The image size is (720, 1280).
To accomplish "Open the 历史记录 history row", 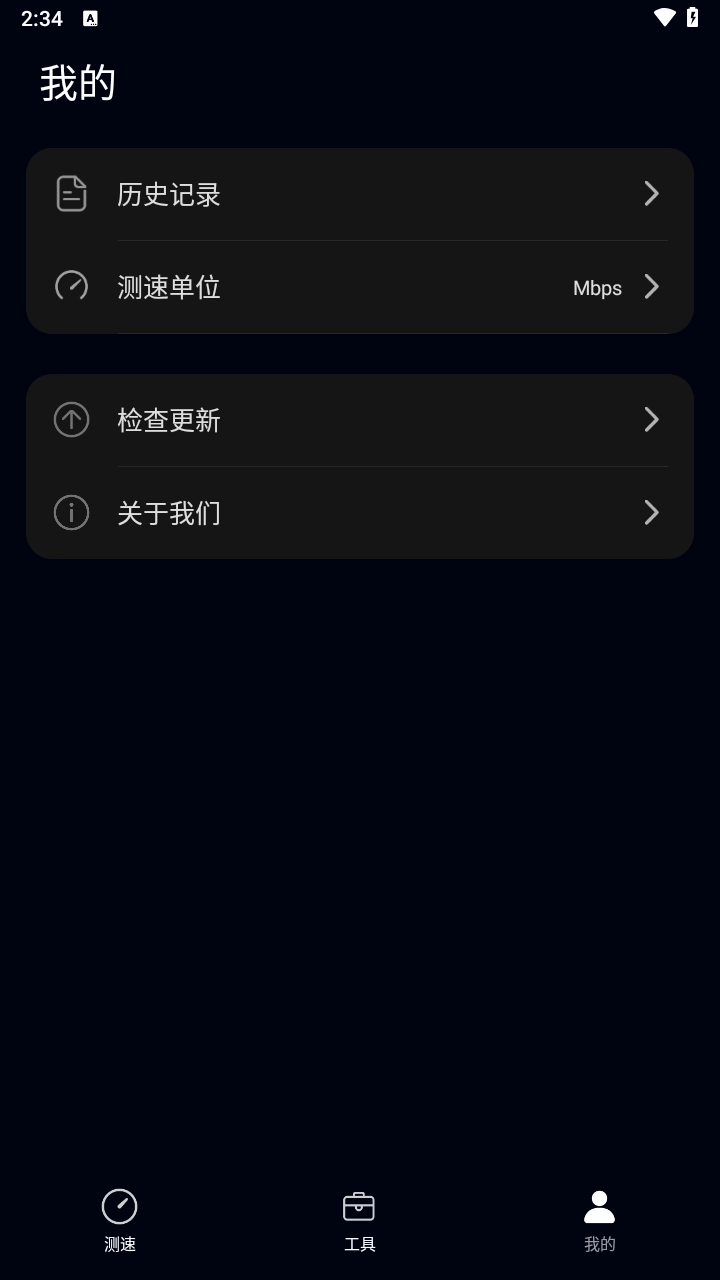I will pyautogui.click(x=360, y=194).
